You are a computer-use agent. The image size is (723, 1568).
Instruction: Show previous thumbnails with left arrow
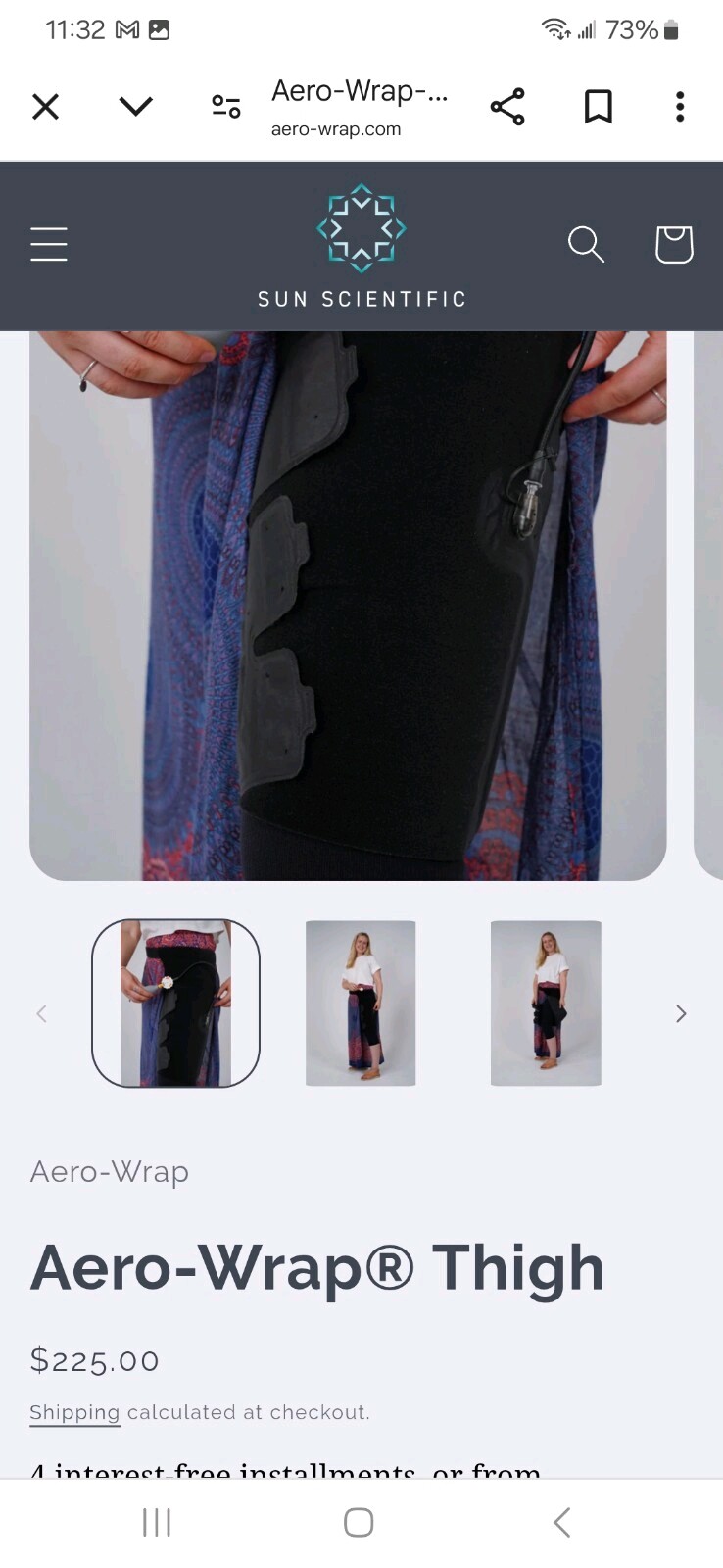pos(41,1014)
